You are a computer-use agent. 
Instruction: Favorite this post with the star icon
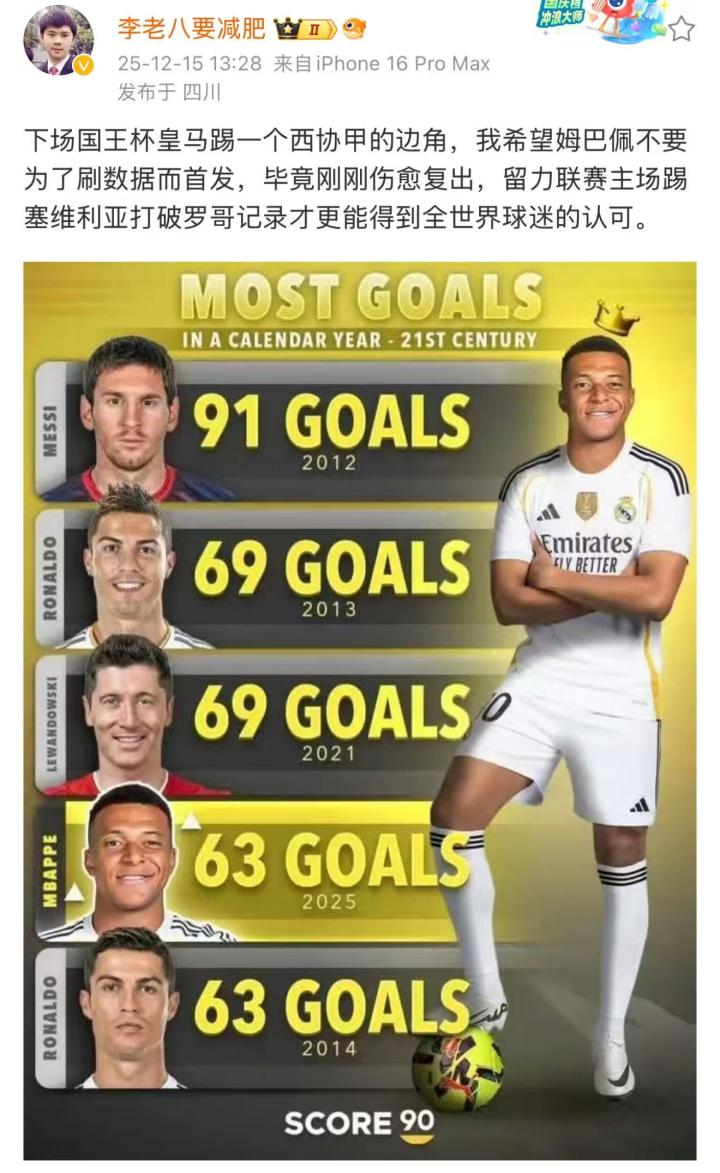click(x=681, y=29)
